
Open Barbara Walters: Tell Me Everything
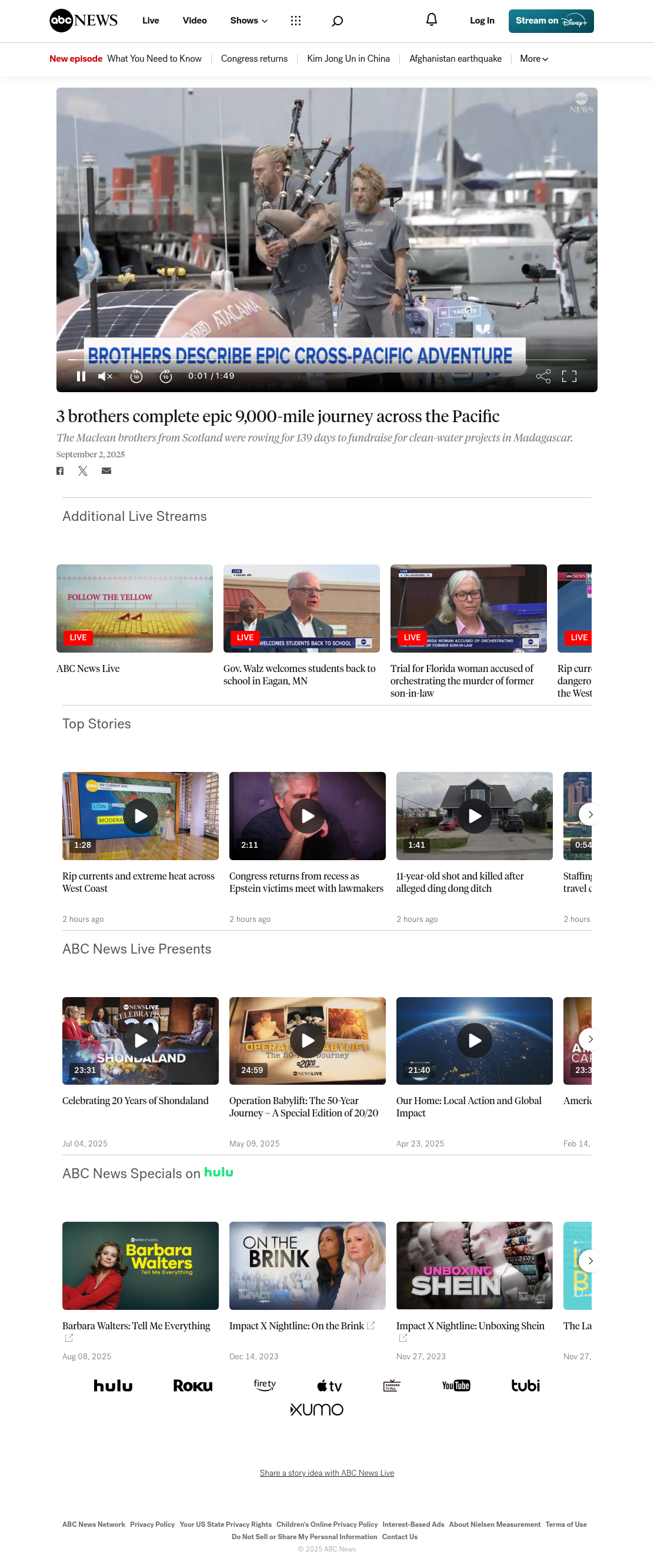[x=140, y=1265]
